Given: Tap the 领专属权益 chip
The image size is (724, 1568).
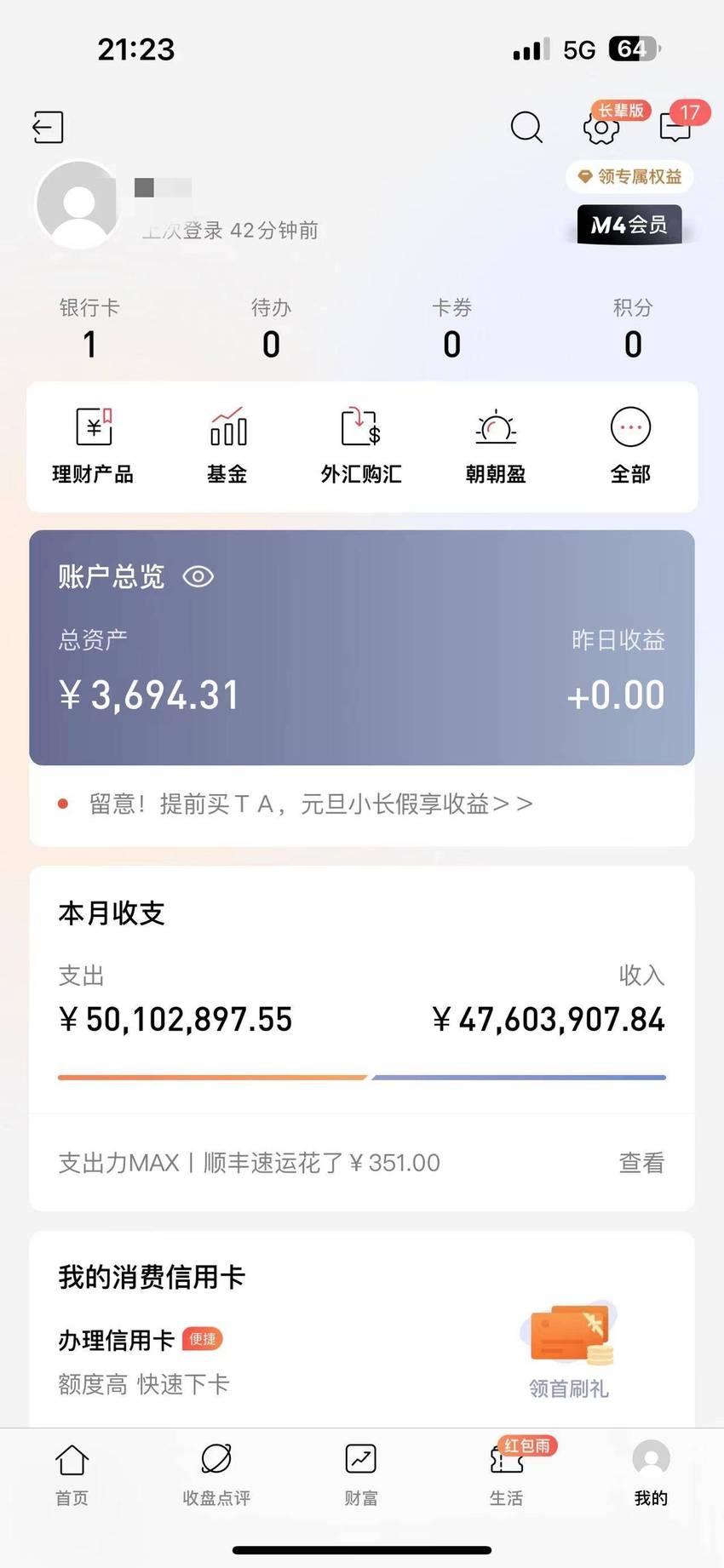Looking at the screenshot, I should 630,176.
